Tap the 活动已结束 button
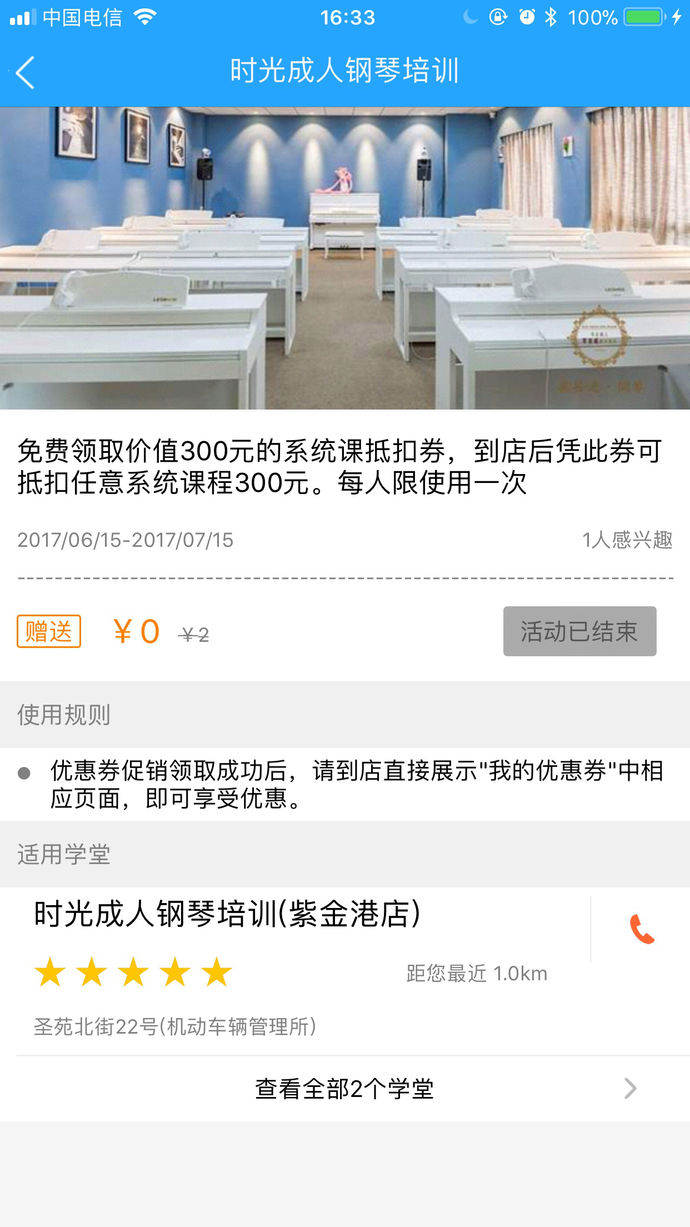 579,631
